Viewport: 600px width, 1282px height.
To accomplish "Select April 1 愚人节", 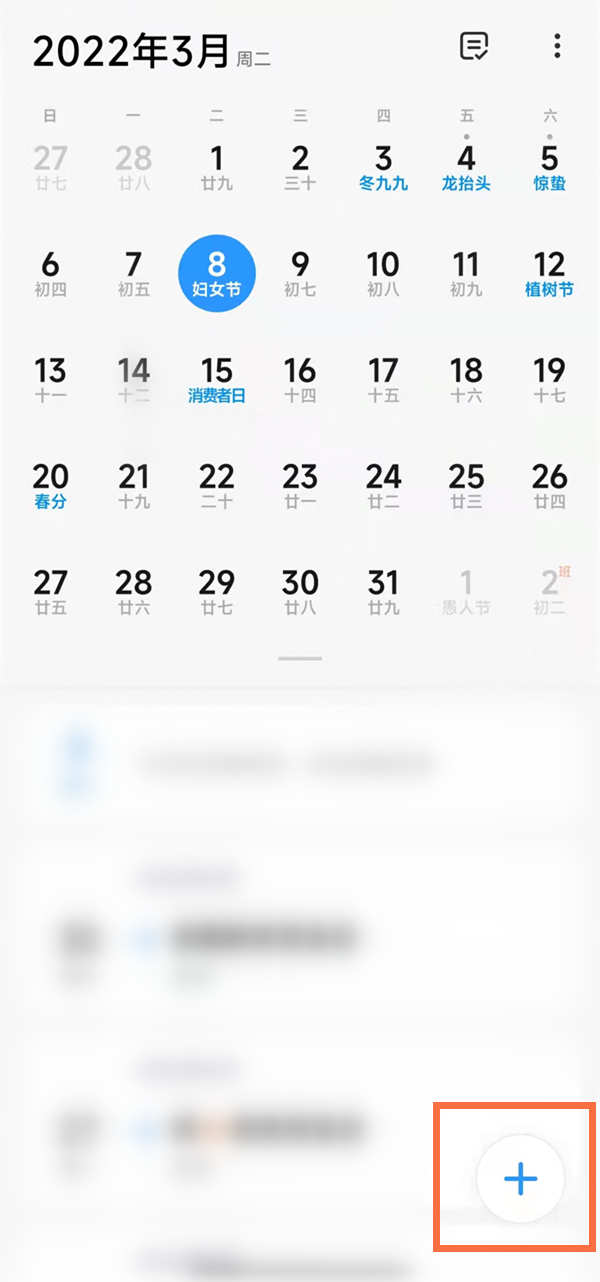I will tap(466, 592).
